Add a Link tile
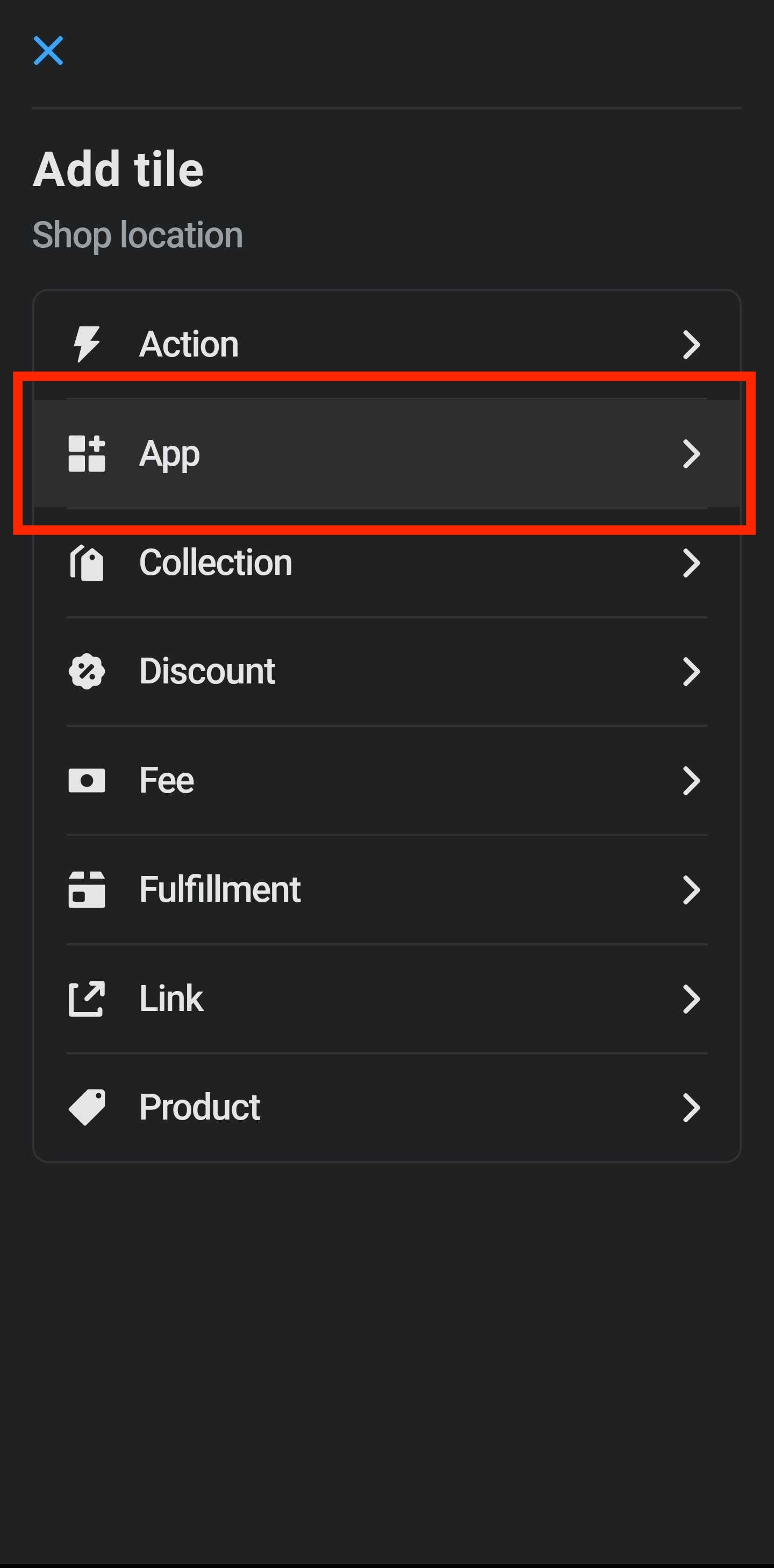774x1568 pixels. point(386,998)
